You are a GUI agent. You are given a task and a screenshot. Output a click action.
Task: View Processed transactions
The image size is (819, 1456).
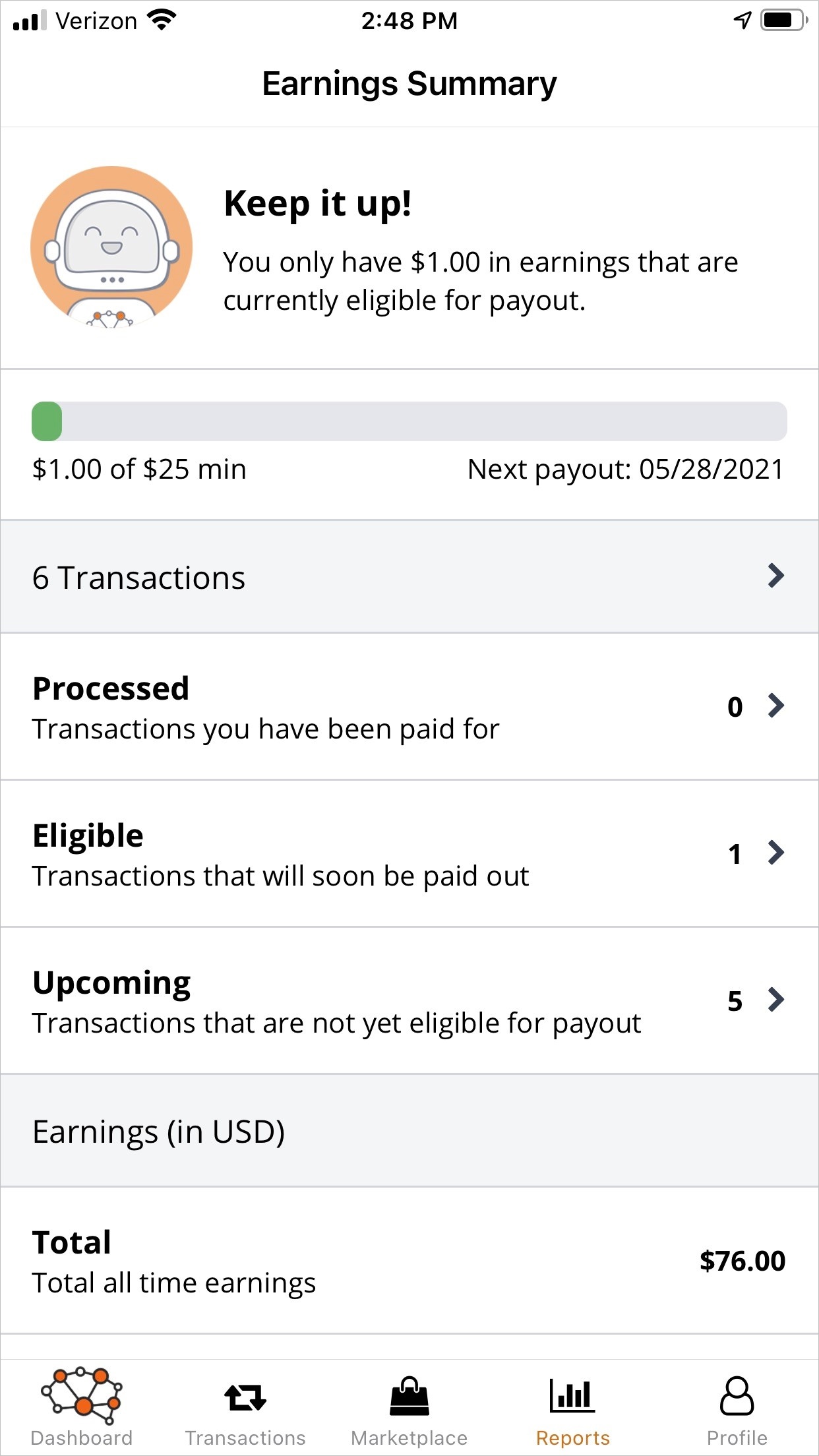coord(409,707)
